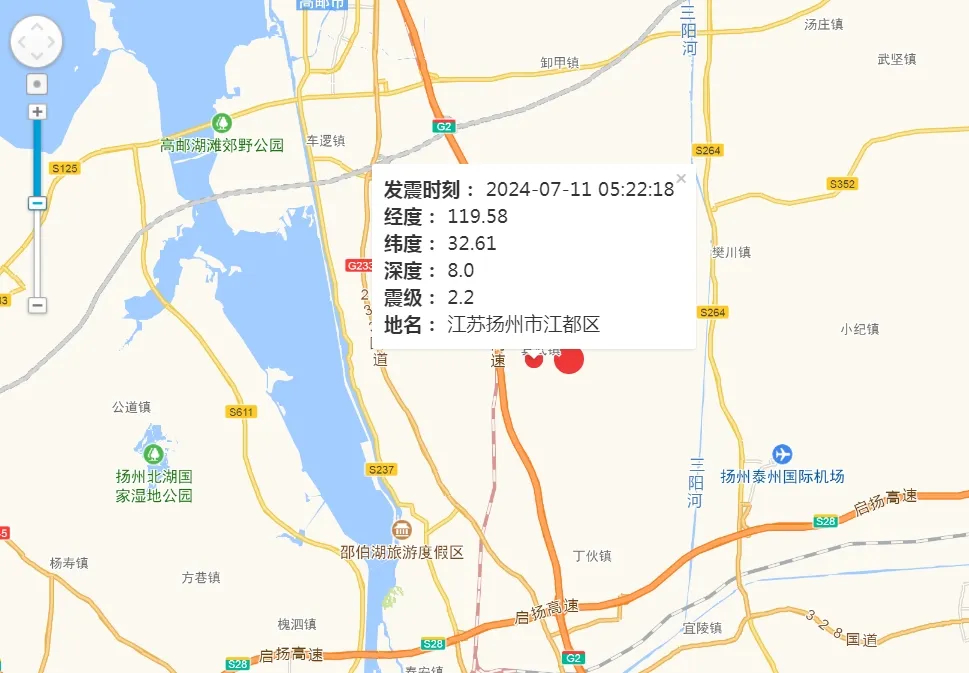The image size is (969, 673).
Task: Select the larger red earthquake marker
Action: (569, 360)
